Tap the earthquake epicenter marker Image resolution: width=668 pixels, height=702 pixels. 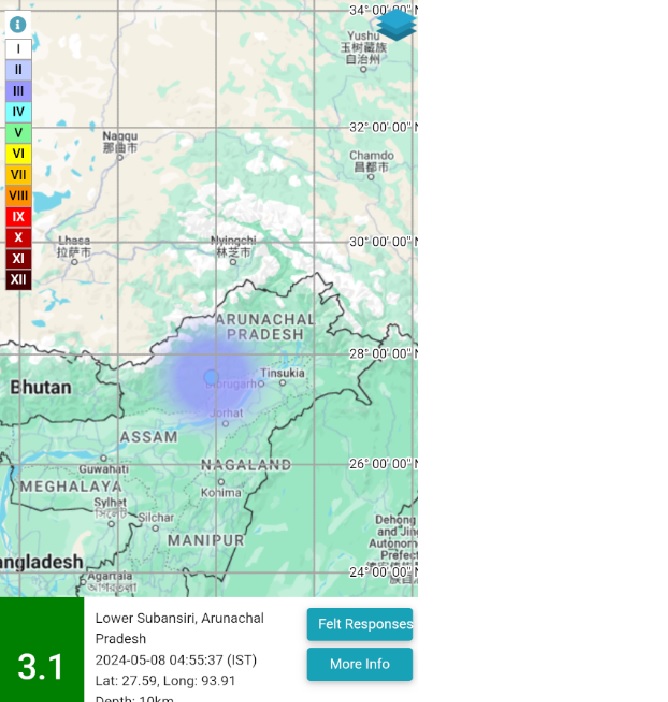[x=211, y=377]
